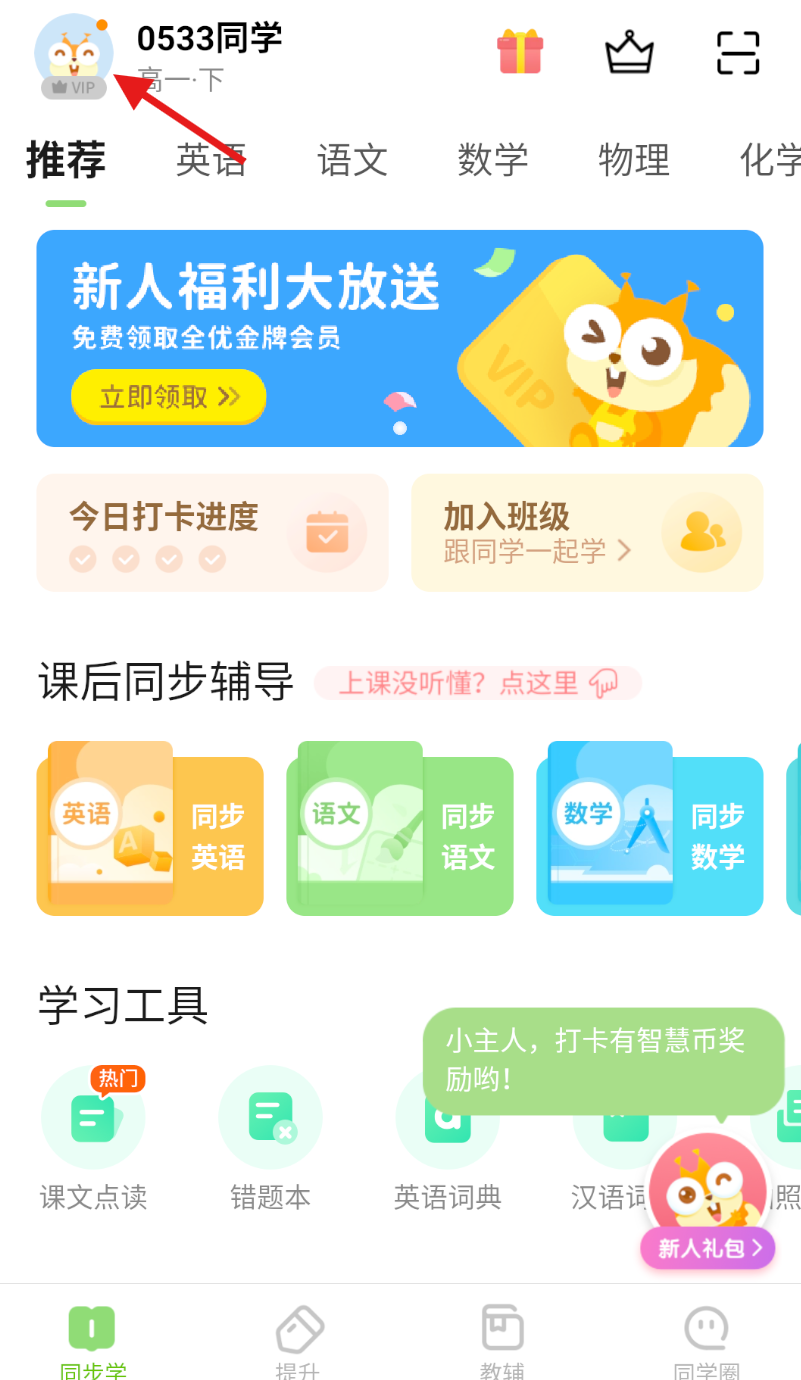Tap the 上课没听懂？点这里 link

[477, 683]
